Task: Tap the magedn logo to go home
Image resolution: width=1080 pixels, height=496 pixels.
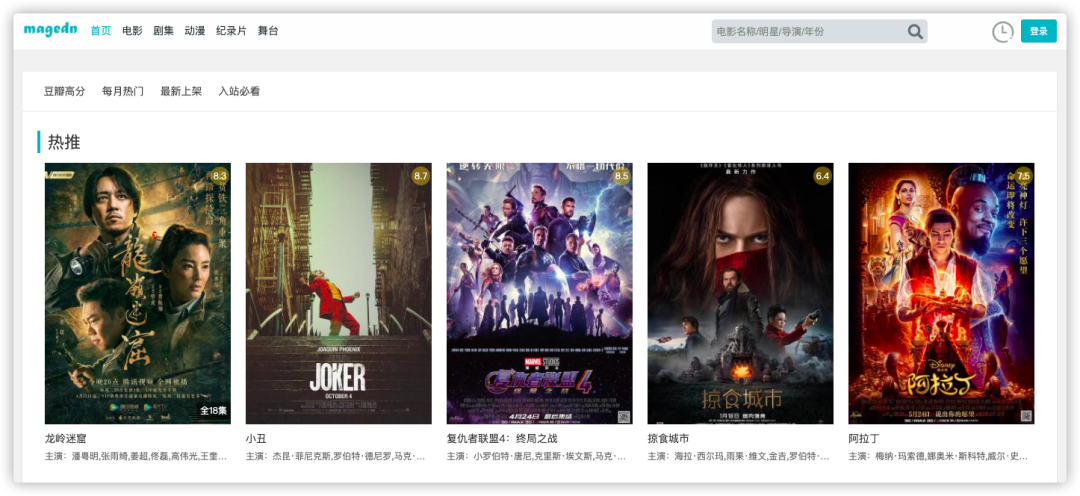Action: pyautogui.click(x=50, y=31)
